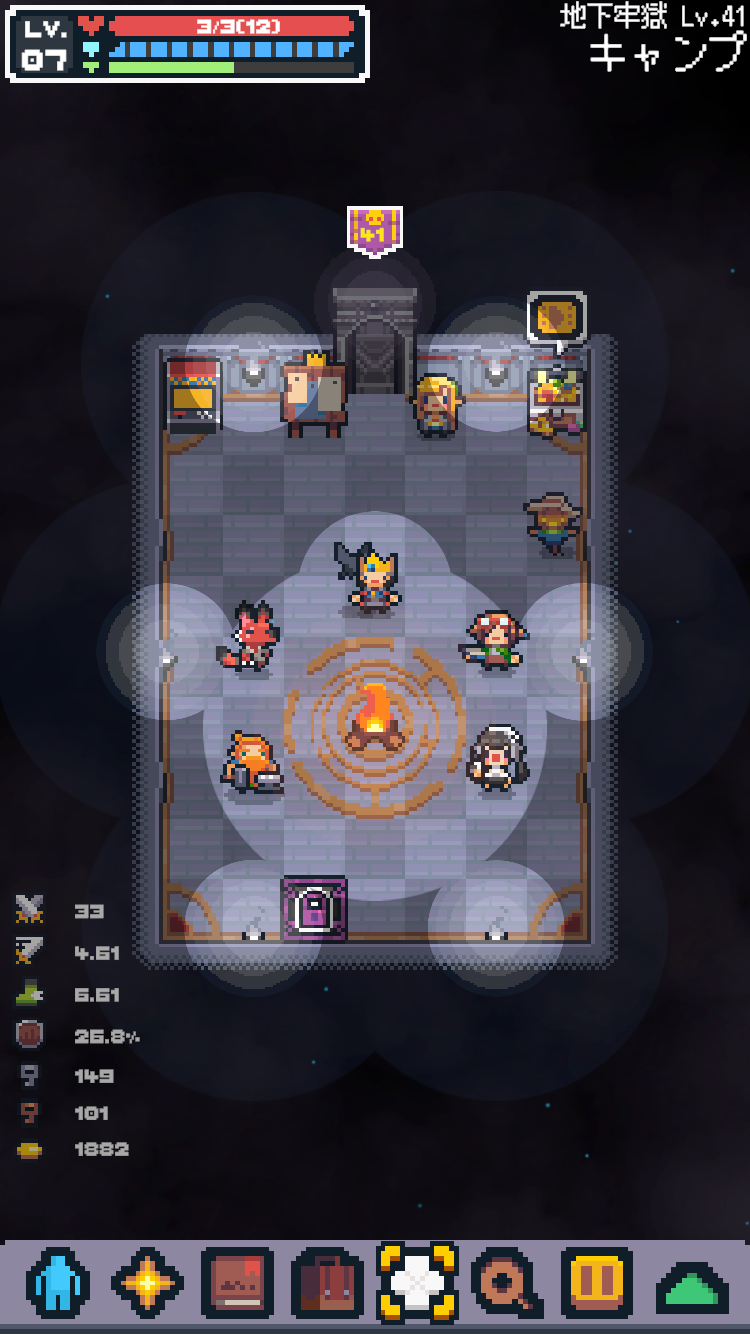Open the purple locked chest
750x1334 pixels.
[x=314, y=908]
